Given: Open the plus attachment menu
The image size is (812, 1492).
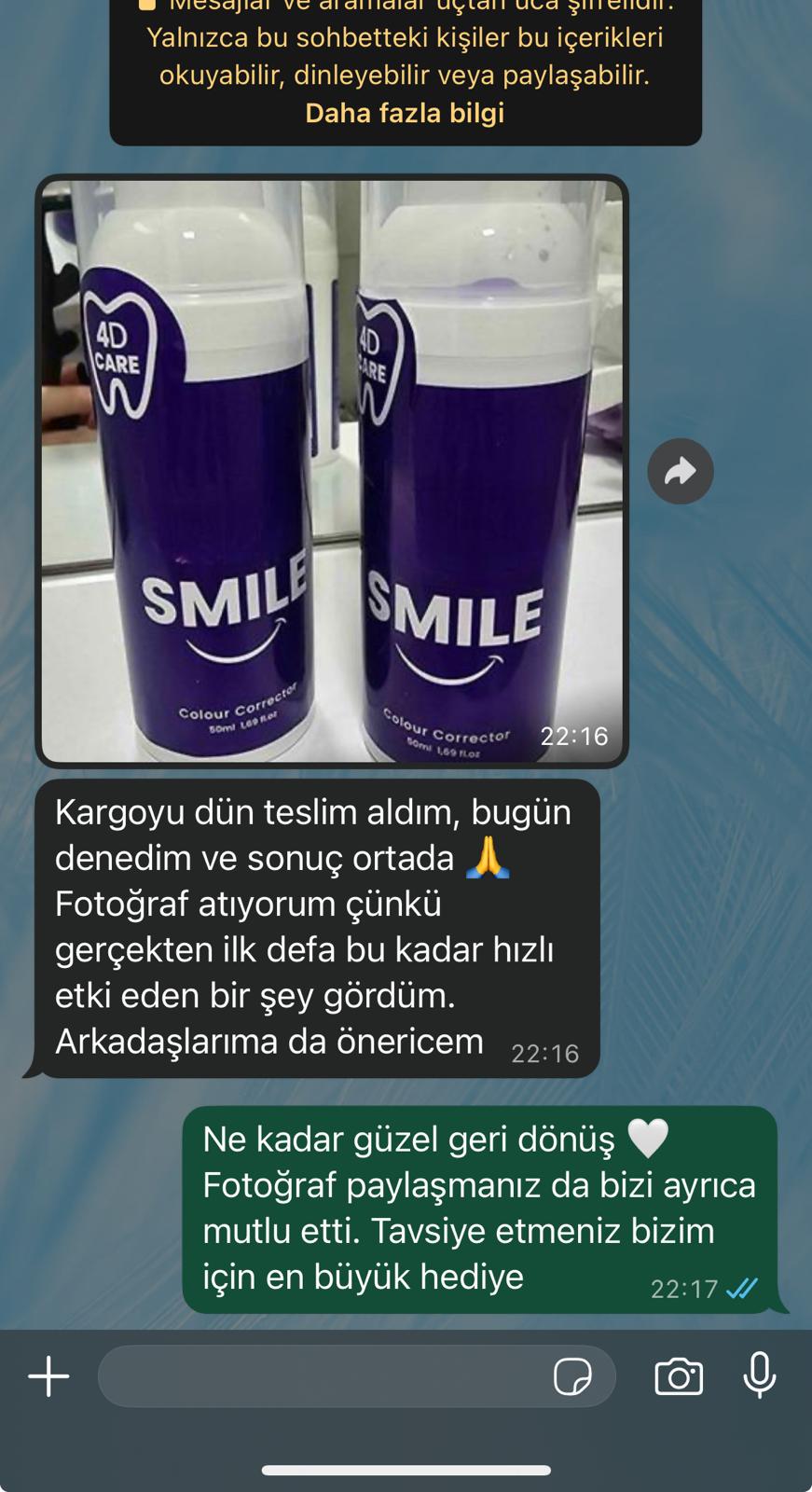Looking at the screenshot, I should (x=48, y=1376).
